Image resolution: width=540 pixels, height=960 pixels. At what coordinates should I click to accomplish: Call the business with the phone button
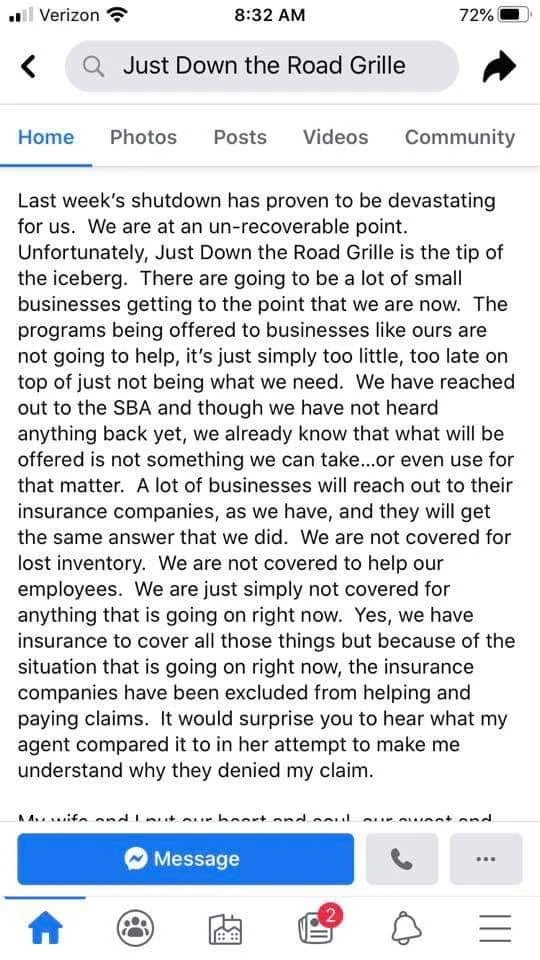tap(402, 858)
